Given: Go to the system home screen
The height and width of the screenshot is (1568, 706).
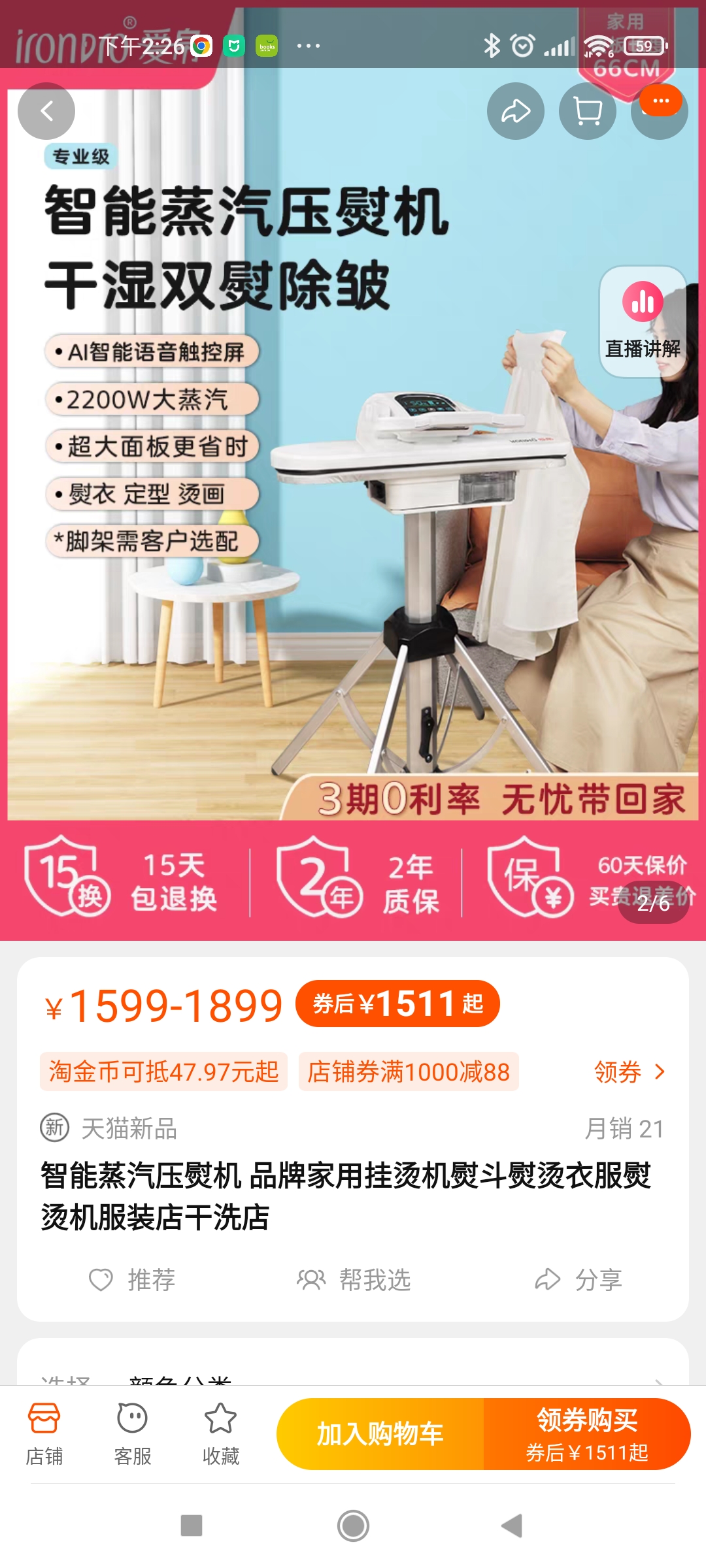Looking at the screenshot, I should click(354, 1526).
